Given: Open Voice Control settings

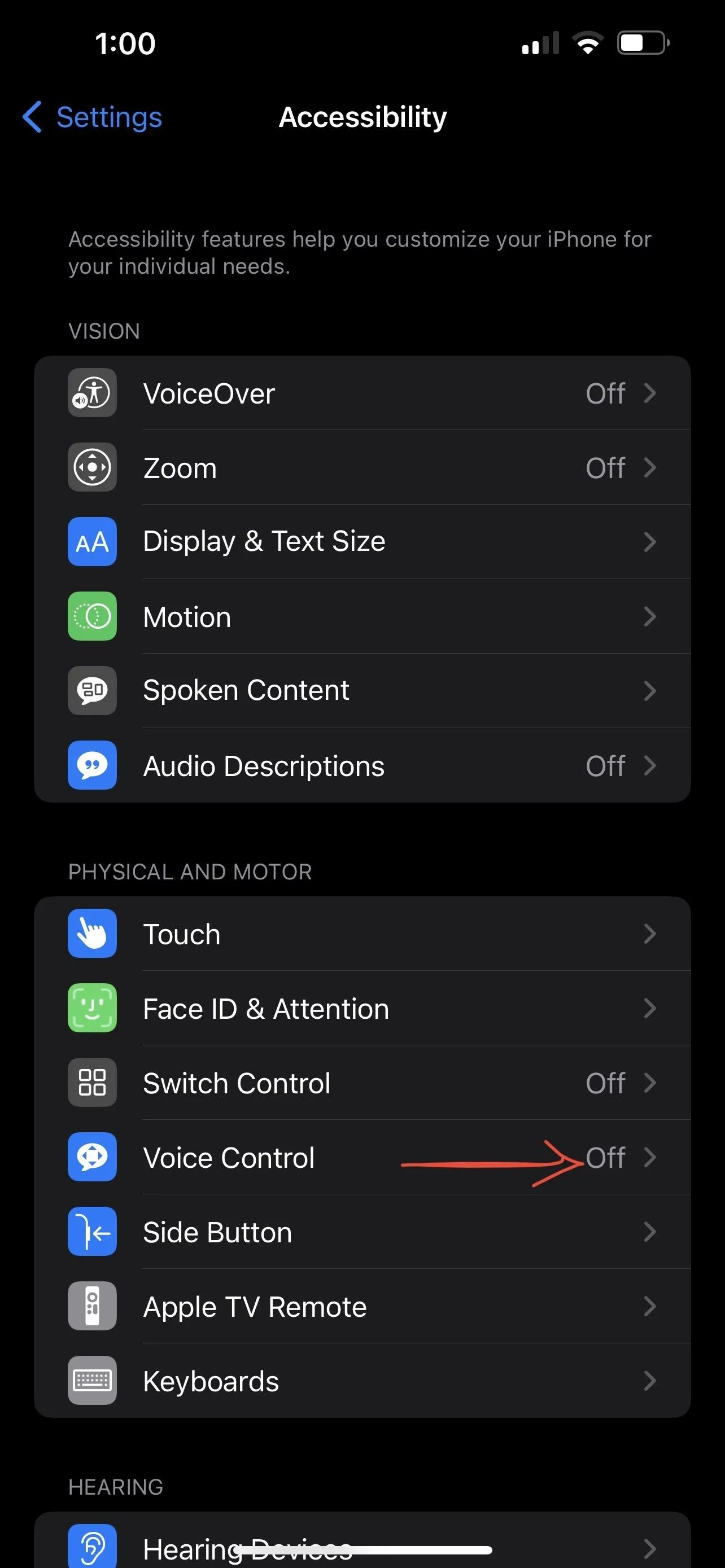Looking at the screenshot, I should click(362, 1157).
